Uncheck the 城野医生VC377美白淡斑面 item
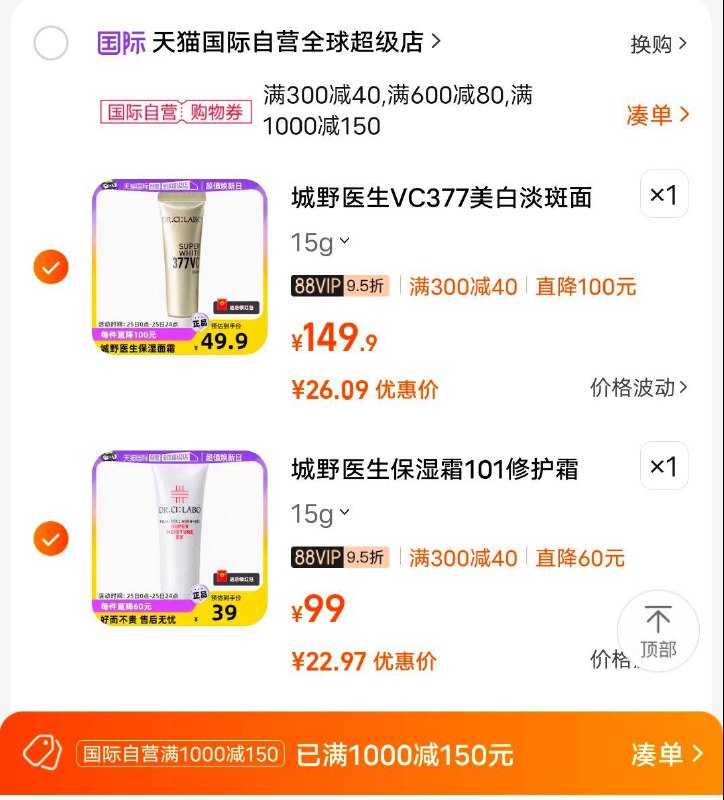The height and width of the screenshot is (800, 724). (51, 267)
